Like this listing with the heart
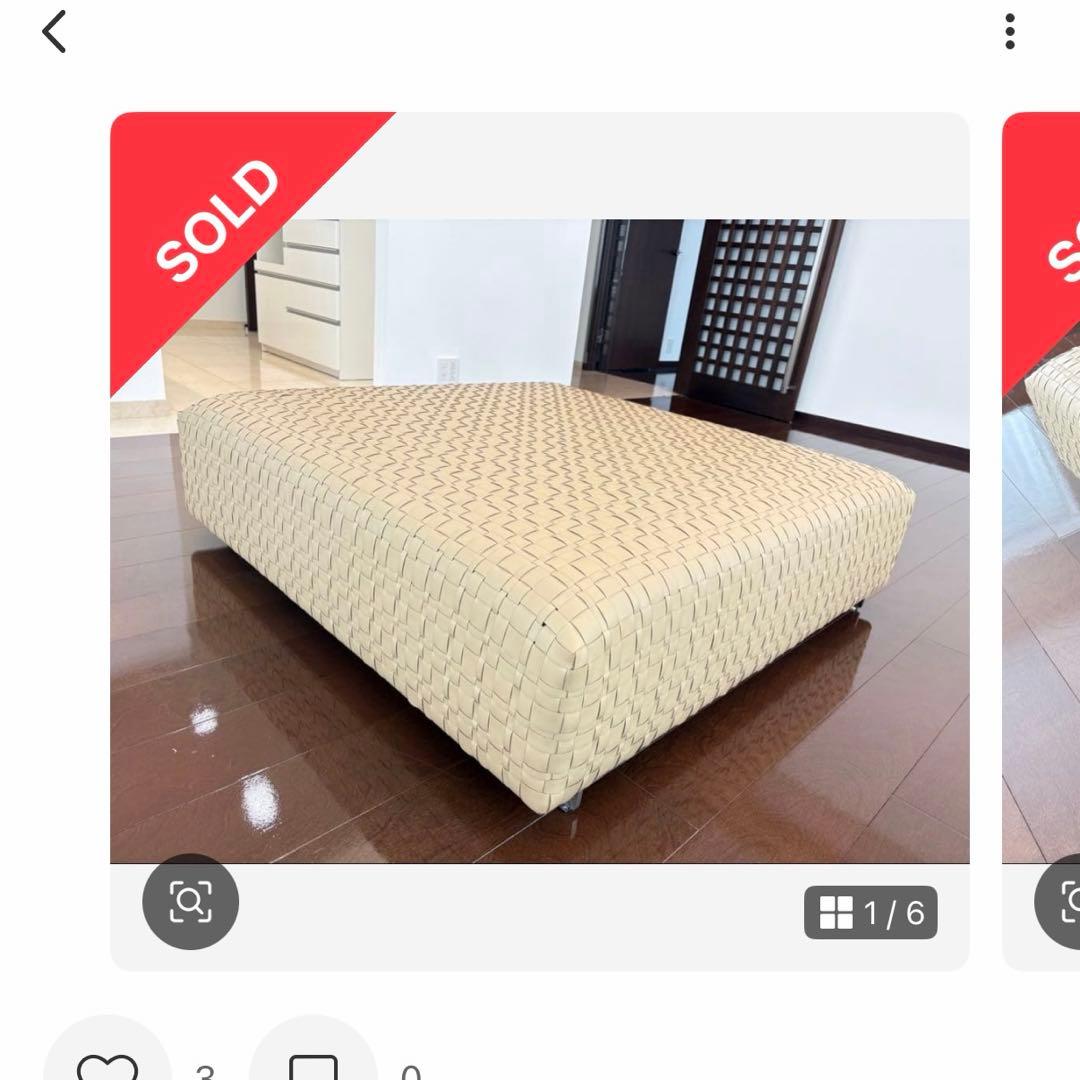The image size is (1080, 1080). (107, 1060)
